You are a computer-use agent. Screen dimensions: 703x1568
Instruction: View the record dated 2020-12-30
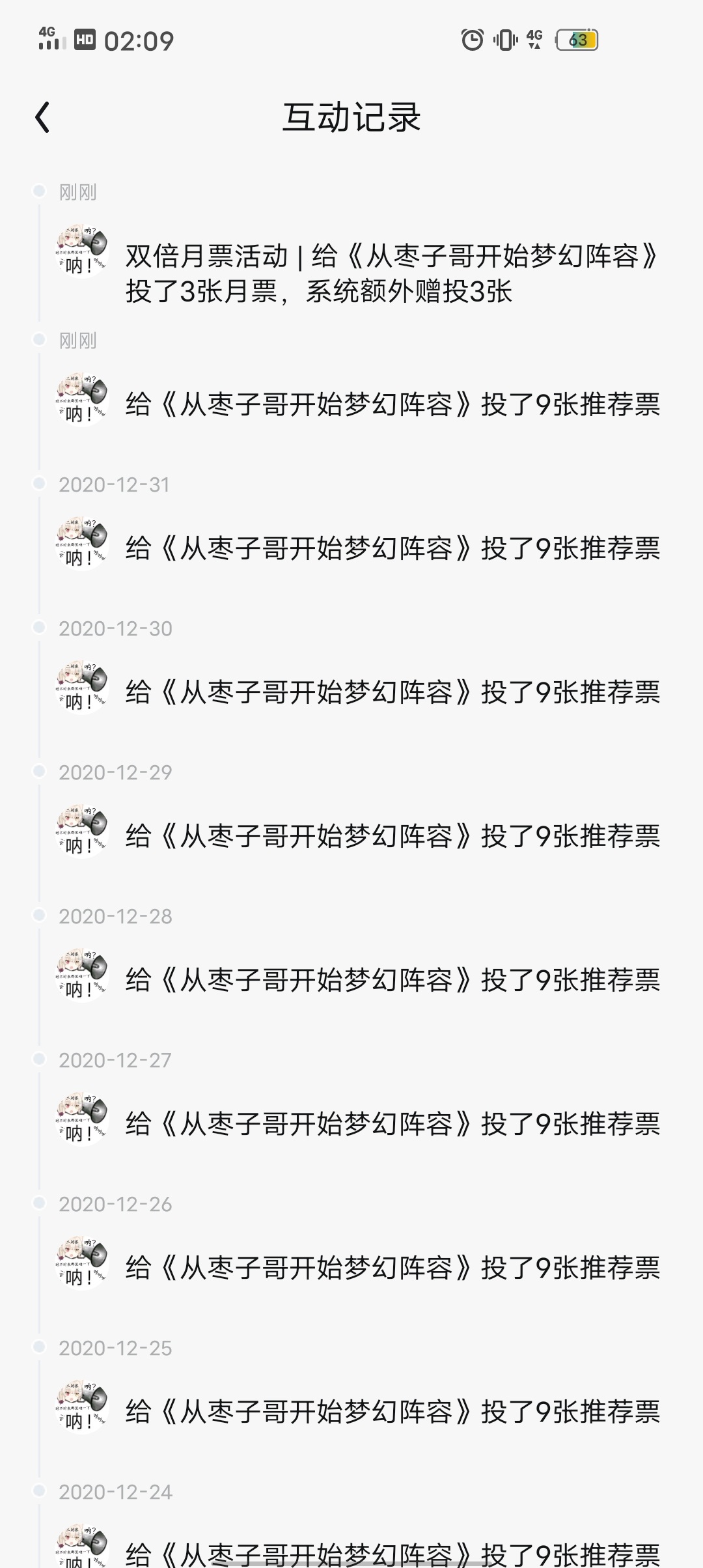point(393,692)
